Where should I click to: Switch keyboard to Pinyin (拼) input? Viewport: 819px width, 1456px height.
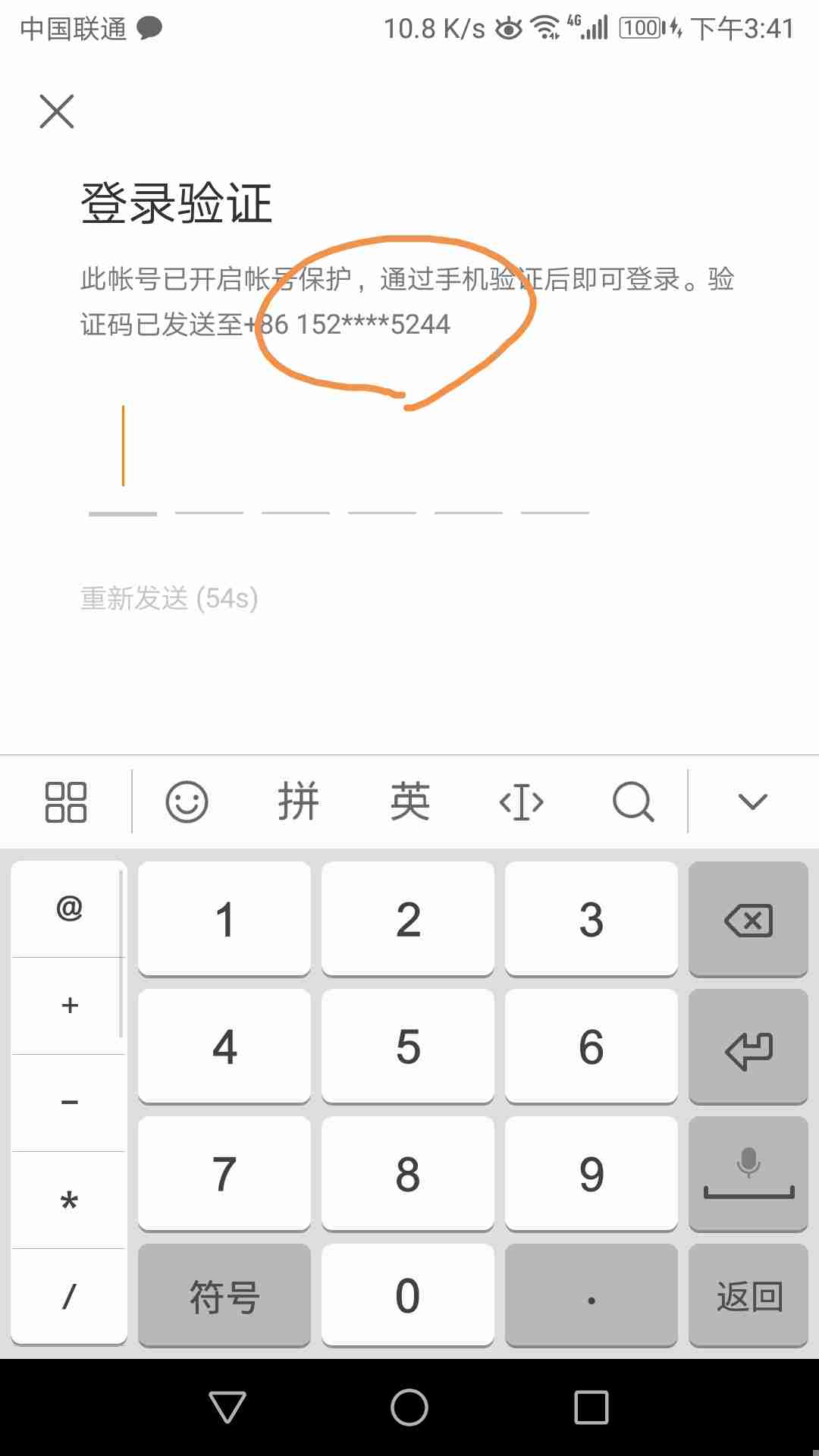point(298,802)
